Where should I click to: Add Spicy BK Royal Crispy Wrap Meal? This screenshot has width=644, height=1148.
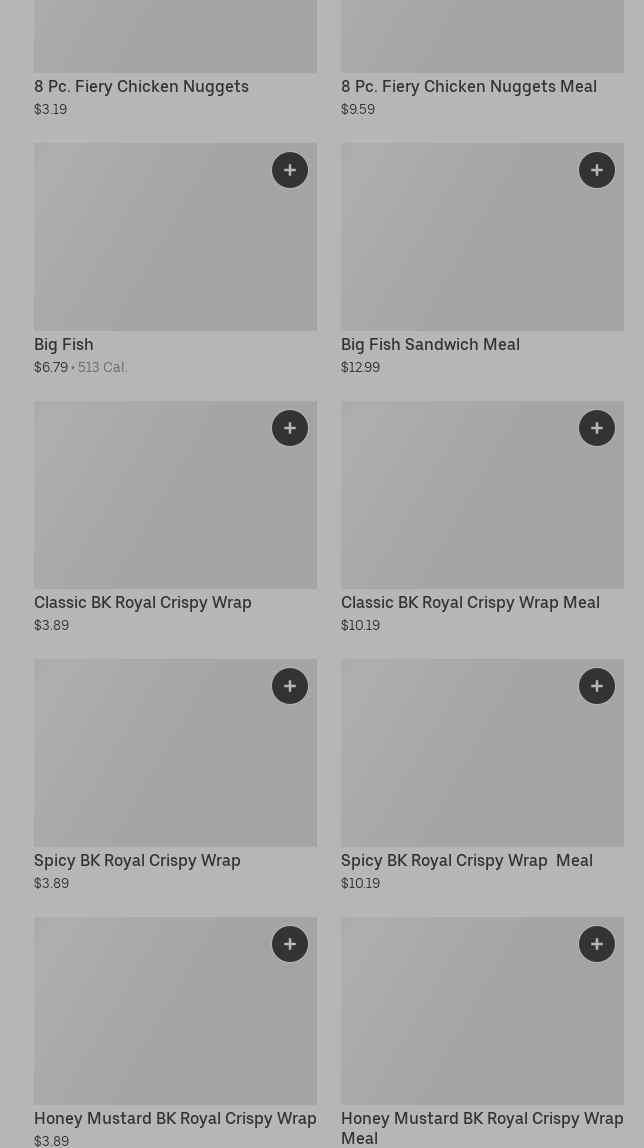[x=597, y=686]
